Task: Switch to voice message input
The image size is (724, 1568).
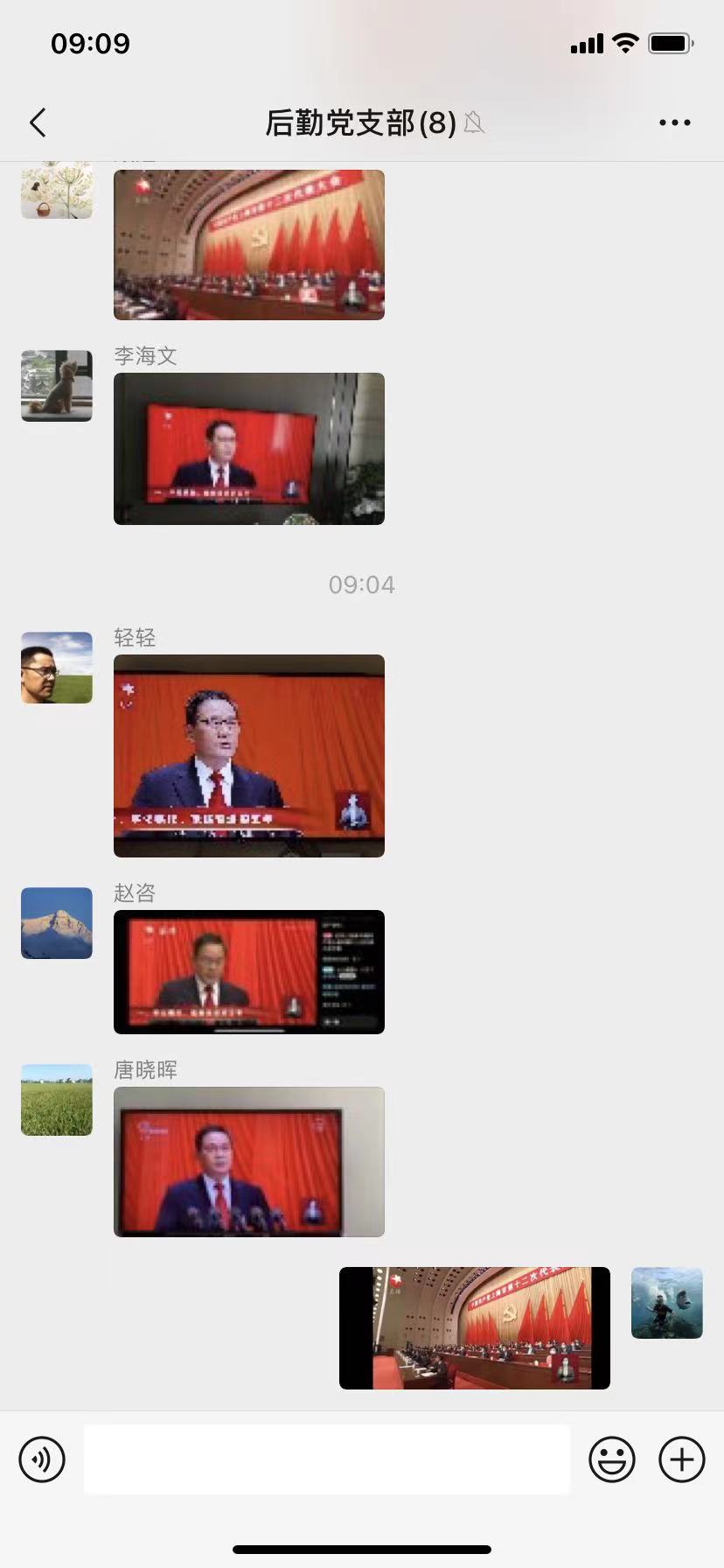Action: tap(42, 1459)
